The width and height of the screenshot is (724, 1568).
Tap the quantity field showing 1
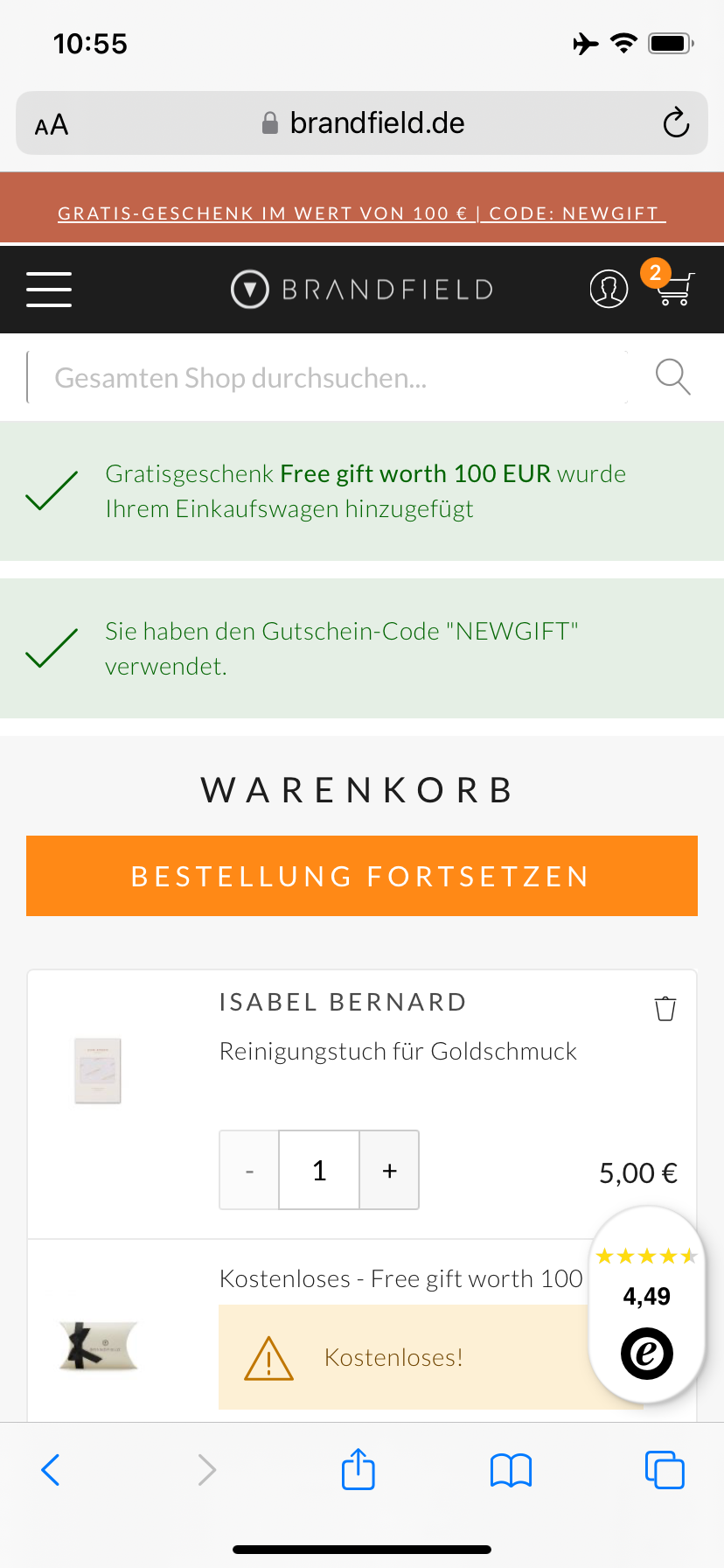click(319, 1171)
